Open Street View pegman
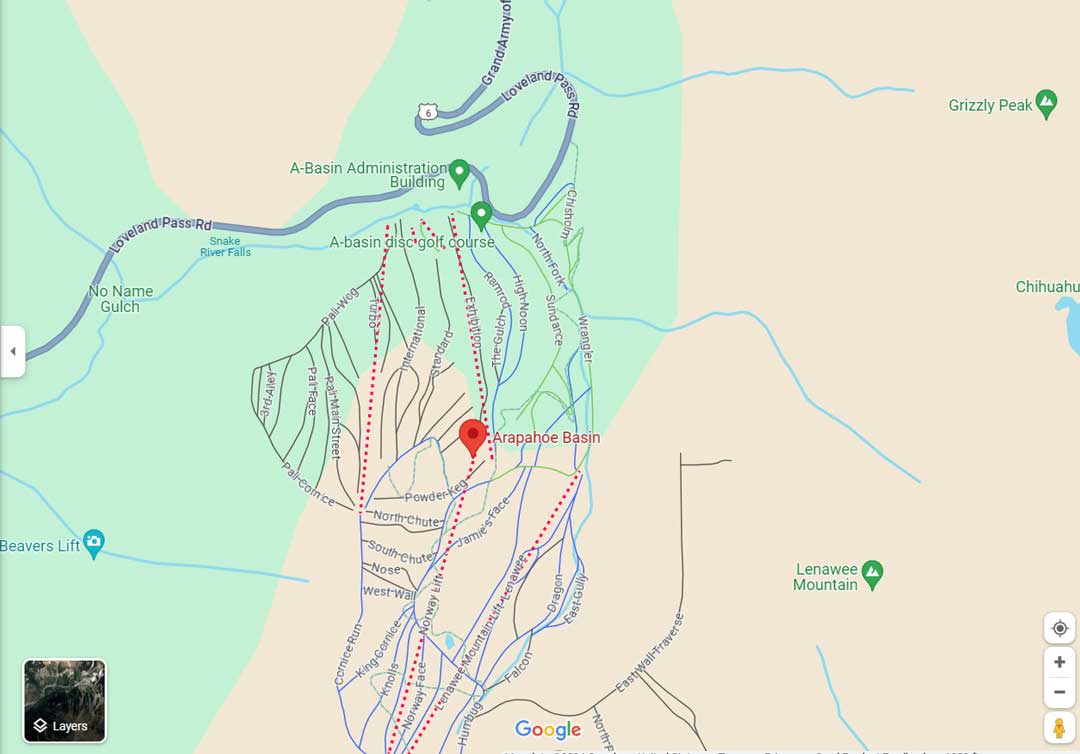Screen dimensions: 1080x754 1059,727
